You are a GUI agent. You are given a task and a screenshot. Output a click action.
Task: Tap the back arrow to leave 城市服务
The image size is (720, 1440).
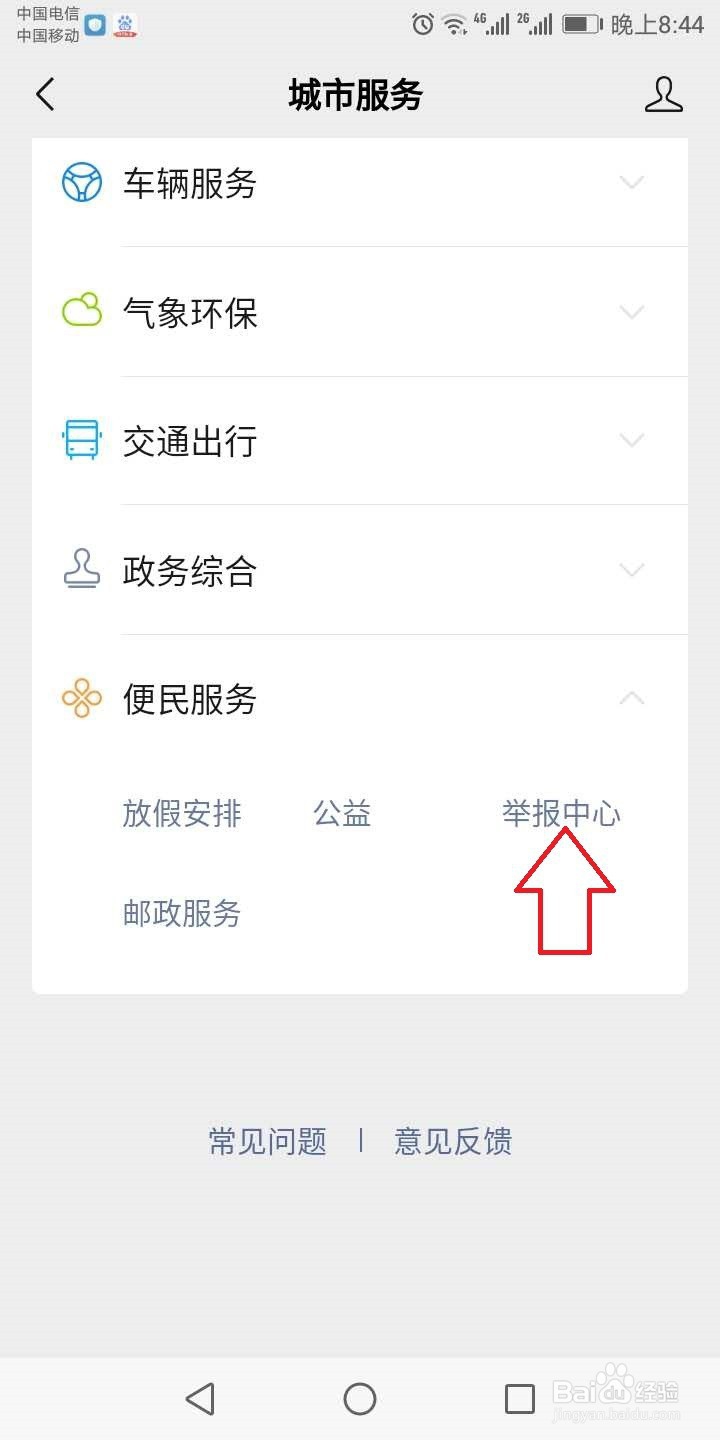point(44,94)
